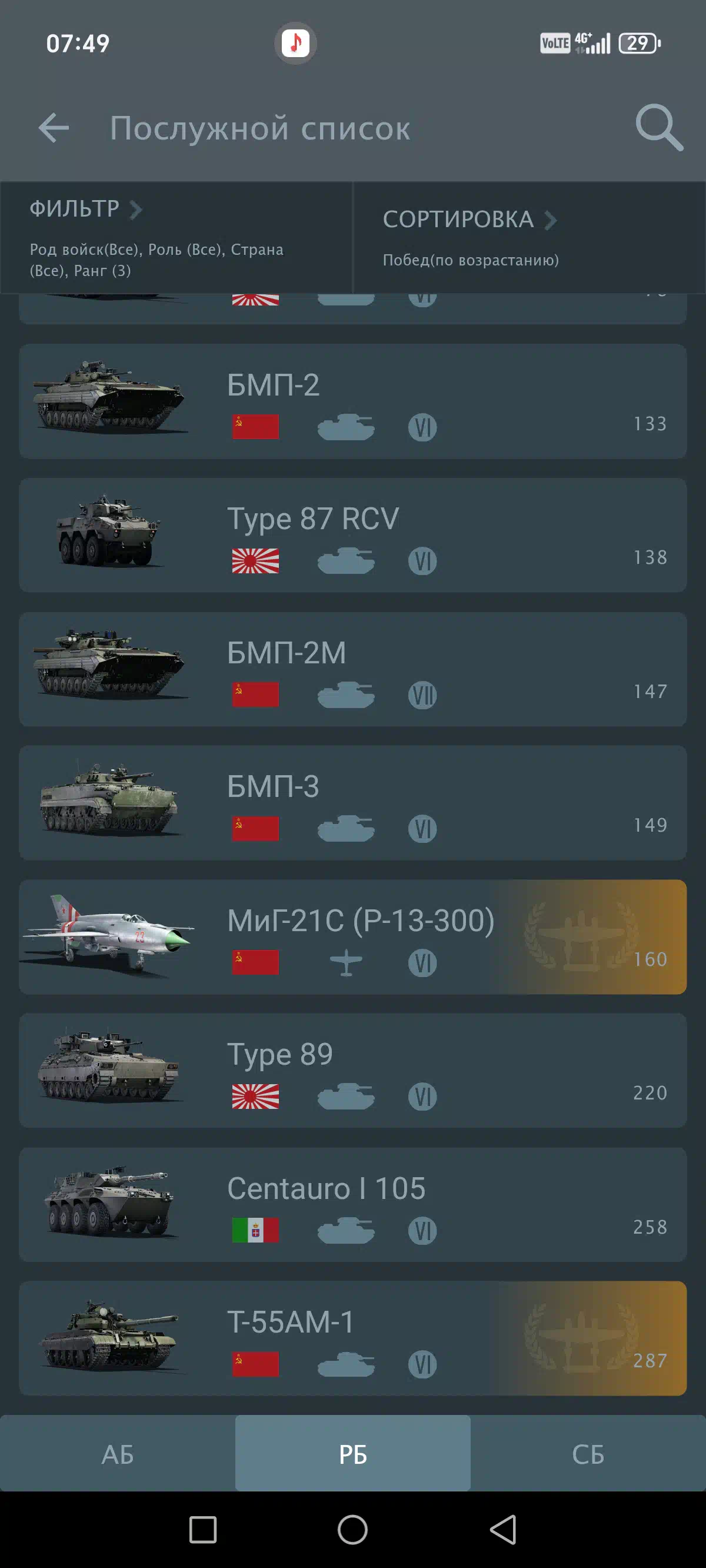Open the Type 87 RCV card
Image resolution: width=706 pixels, height=1568 pixels.
click(x=353, y=535)
